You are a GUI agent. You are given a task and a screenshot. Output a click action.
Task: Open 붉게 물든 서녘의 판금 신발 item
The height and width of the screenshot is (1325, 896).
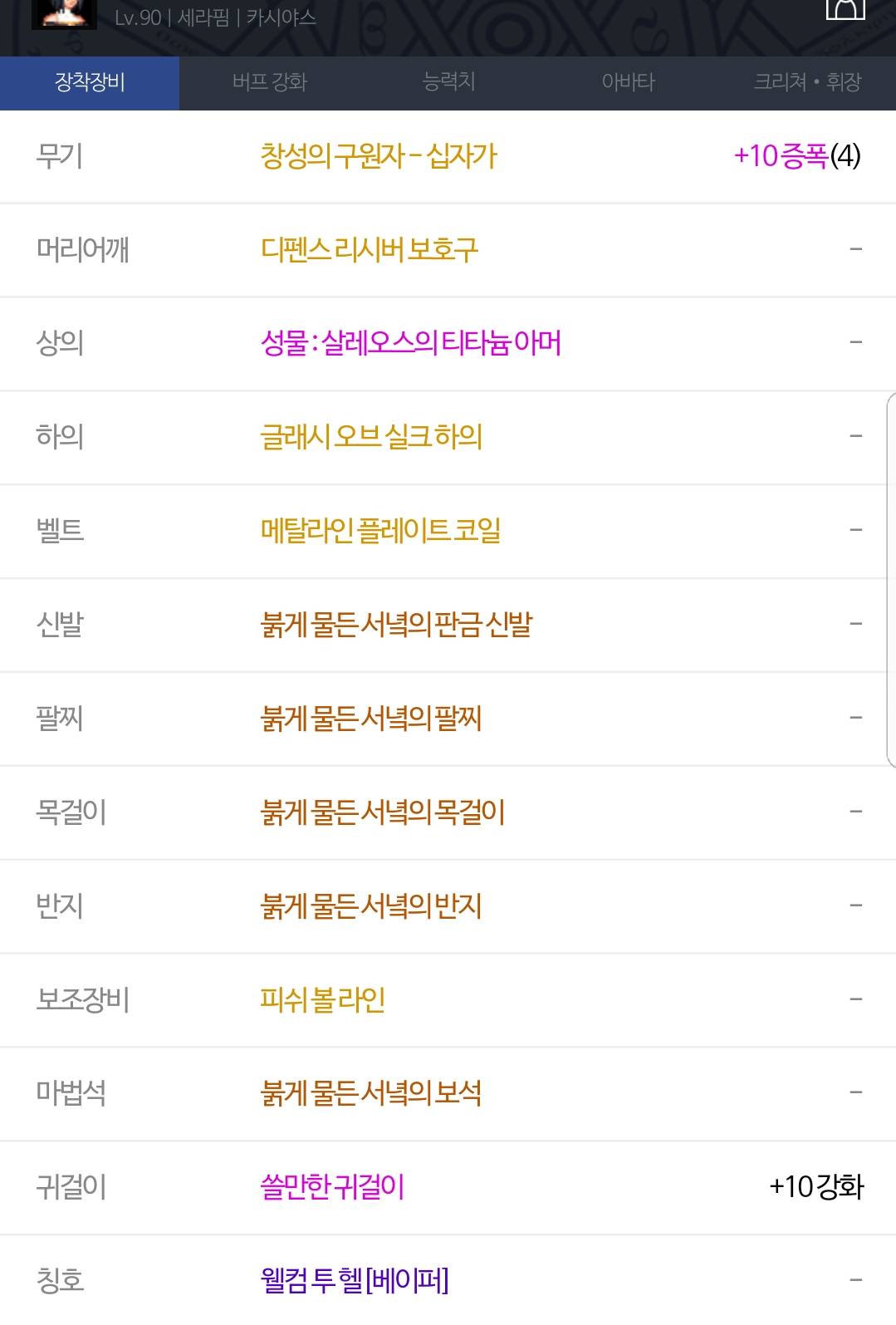click(x=396, y=624)
